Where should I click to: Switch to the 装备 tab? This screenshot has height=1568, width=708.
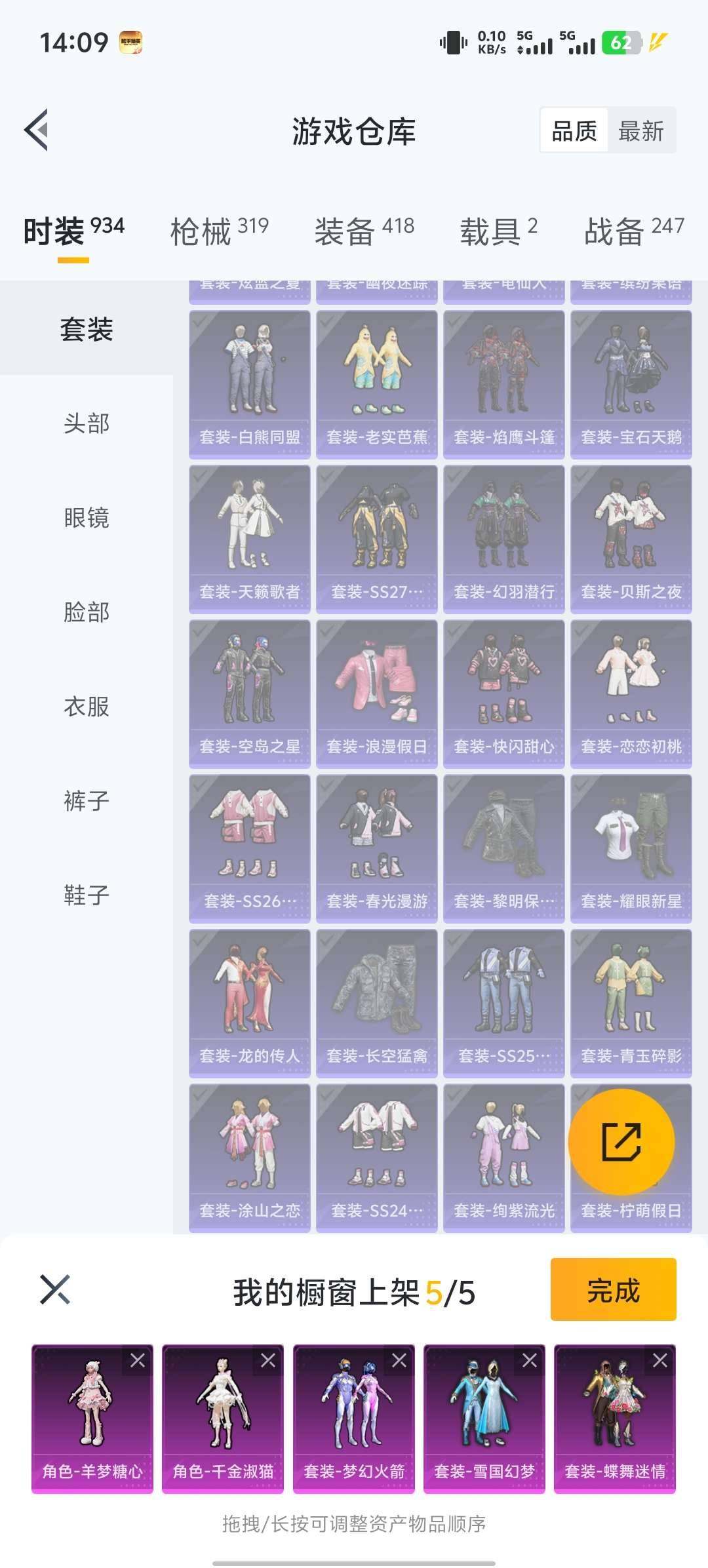(364, 231)
